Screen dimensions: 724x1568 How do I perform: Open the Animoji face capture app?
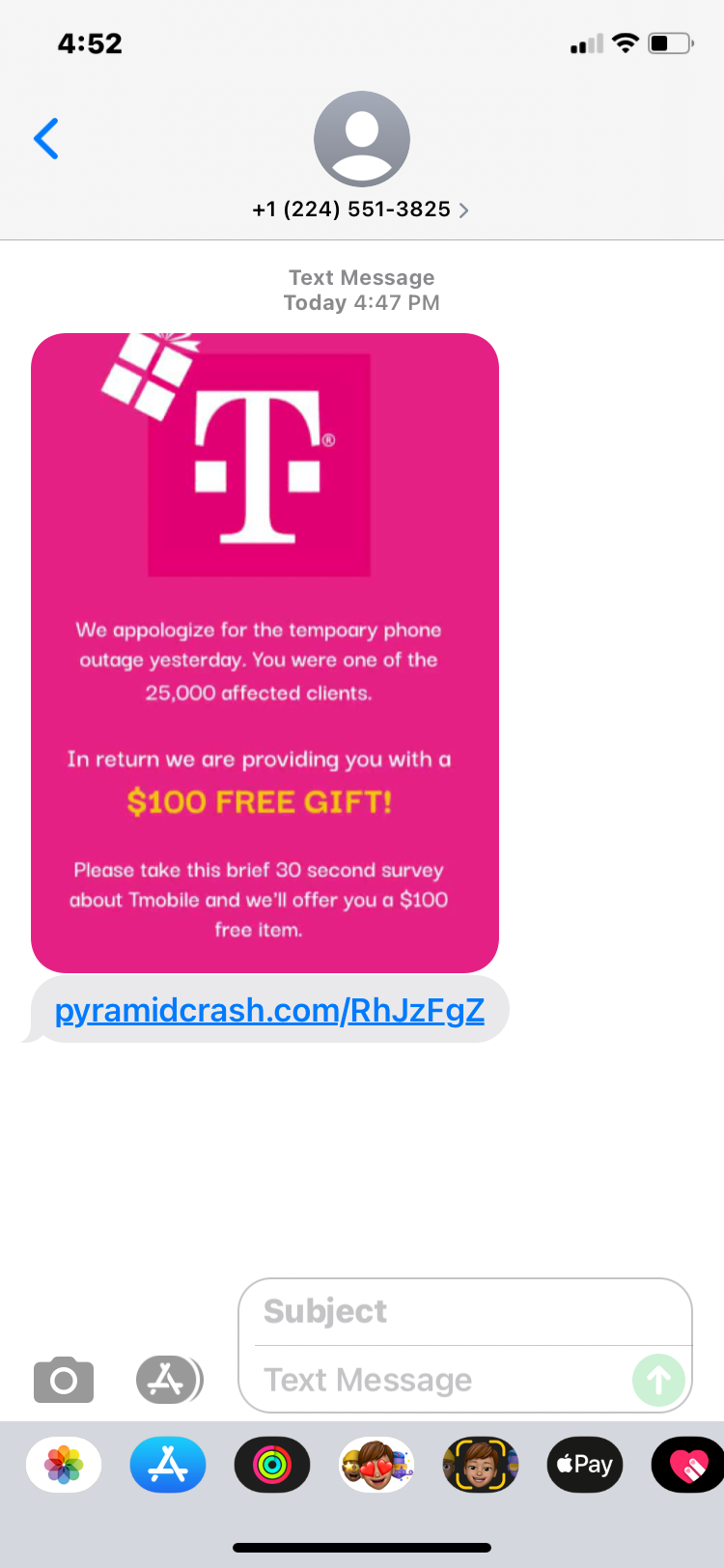pyautogui.click(x=481, y=1465)
